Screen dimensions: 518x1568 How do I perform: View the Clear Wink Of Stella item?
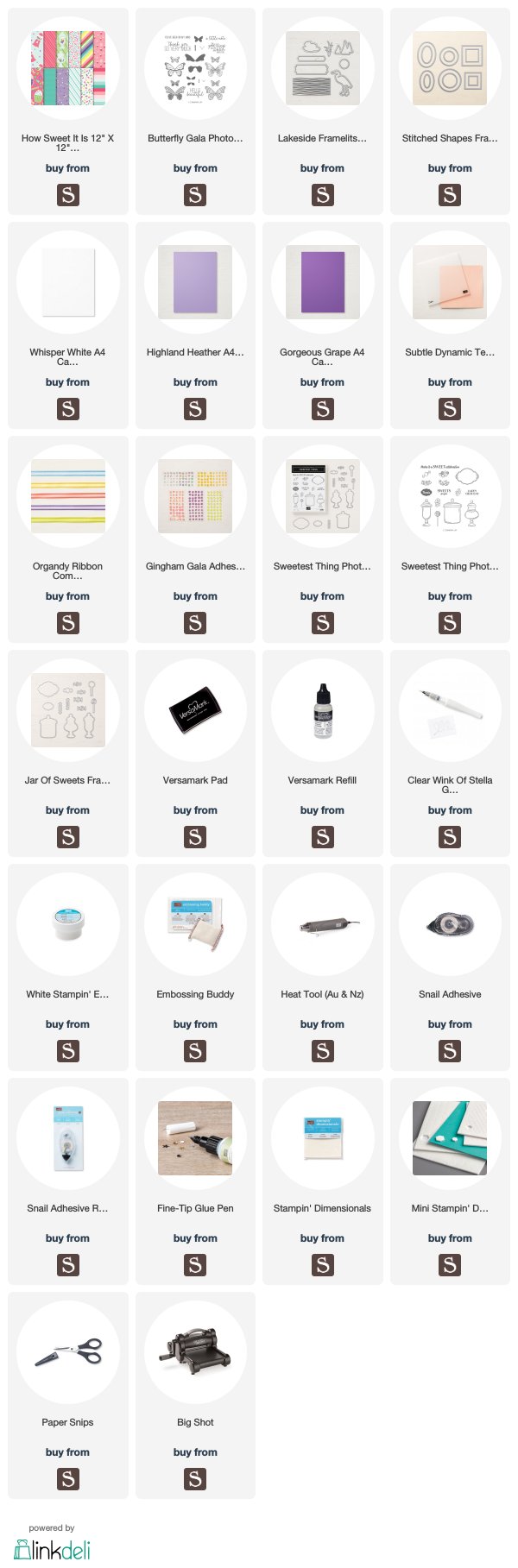tap(450, 710)
